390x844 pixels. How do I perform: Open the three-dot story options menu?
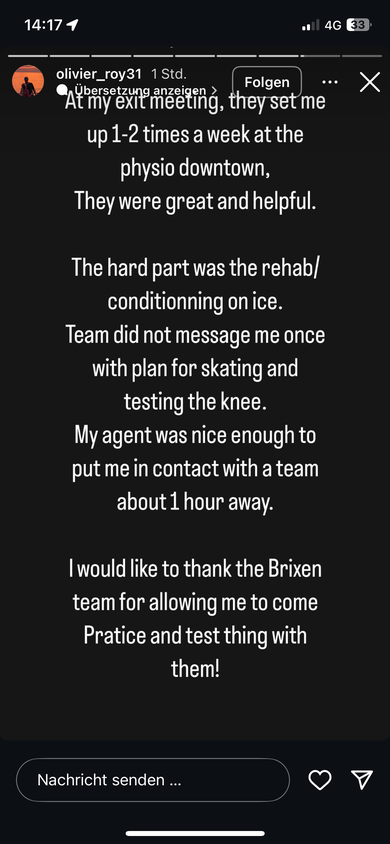coord(330,82)
